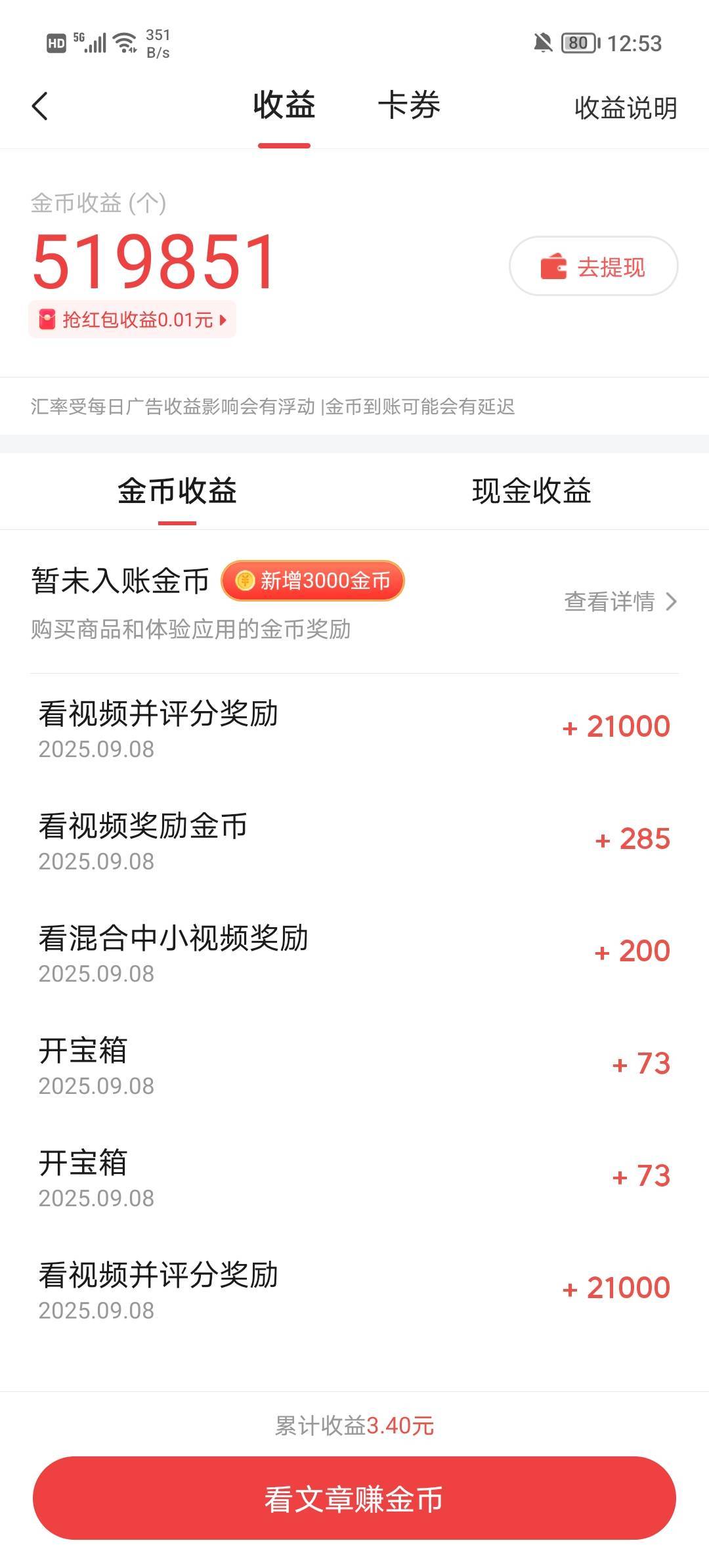
Task: View details via 查看详情
Action: 620,601
